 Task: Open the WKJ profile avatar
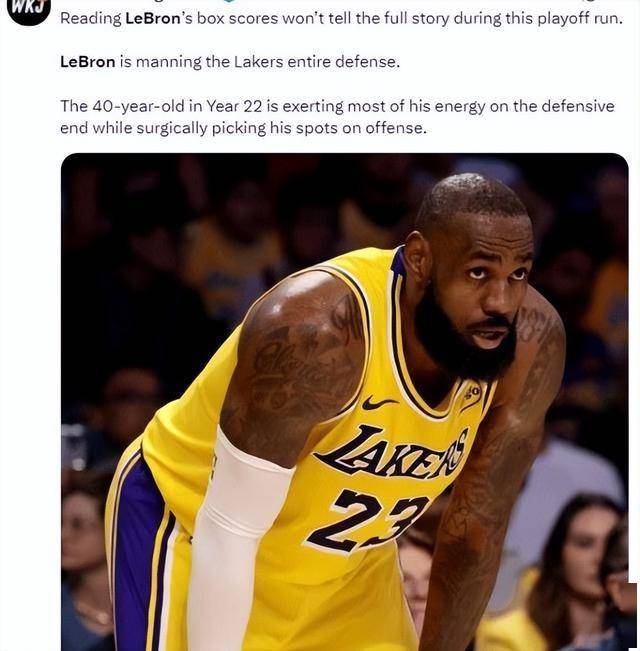click(27, 8)
